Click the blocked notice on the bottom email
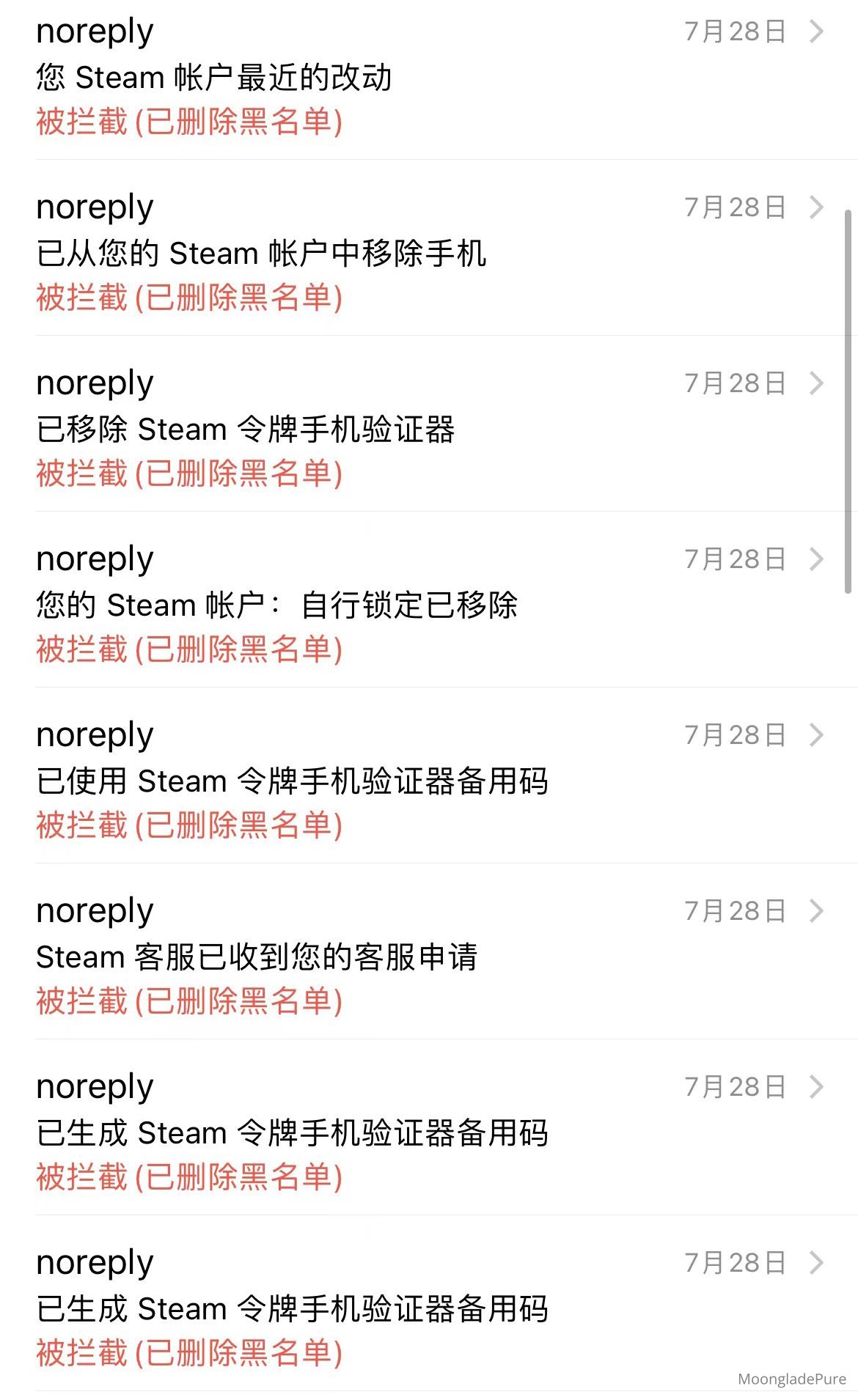Image resolution: width=858 pixels, height=1400 pixels. tap(189, 1352)
